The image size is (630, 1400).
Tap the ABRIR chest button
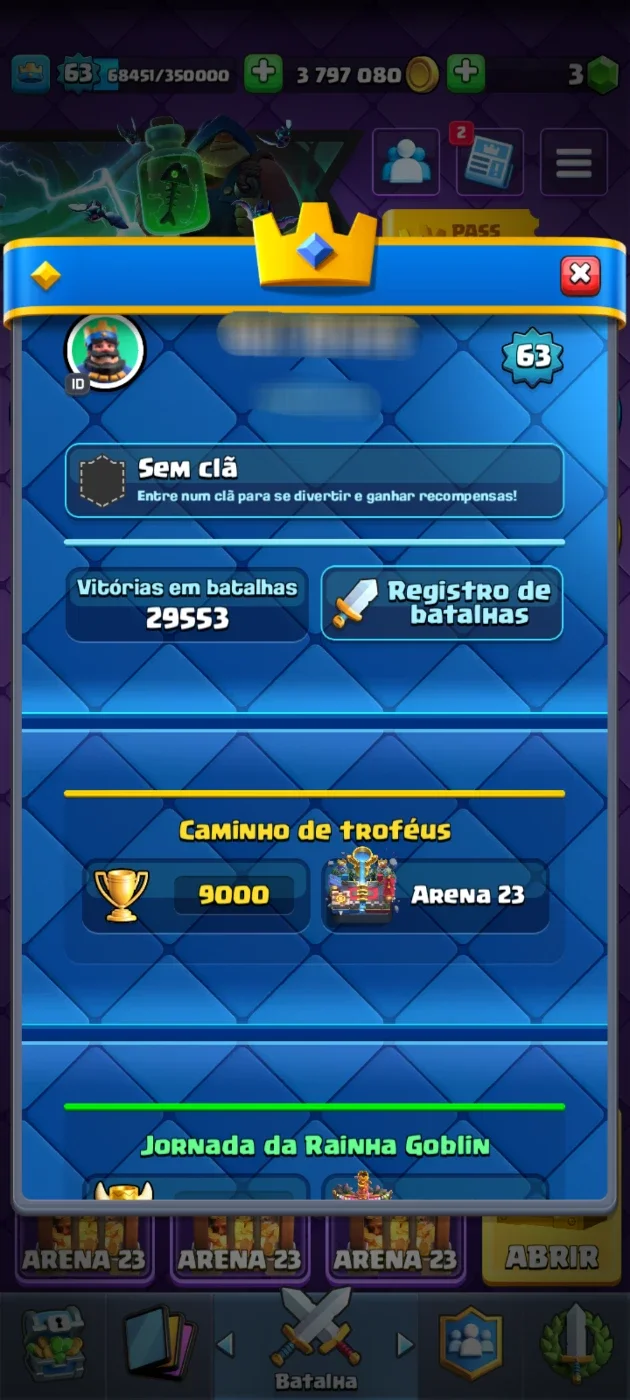click(551, 1254)
